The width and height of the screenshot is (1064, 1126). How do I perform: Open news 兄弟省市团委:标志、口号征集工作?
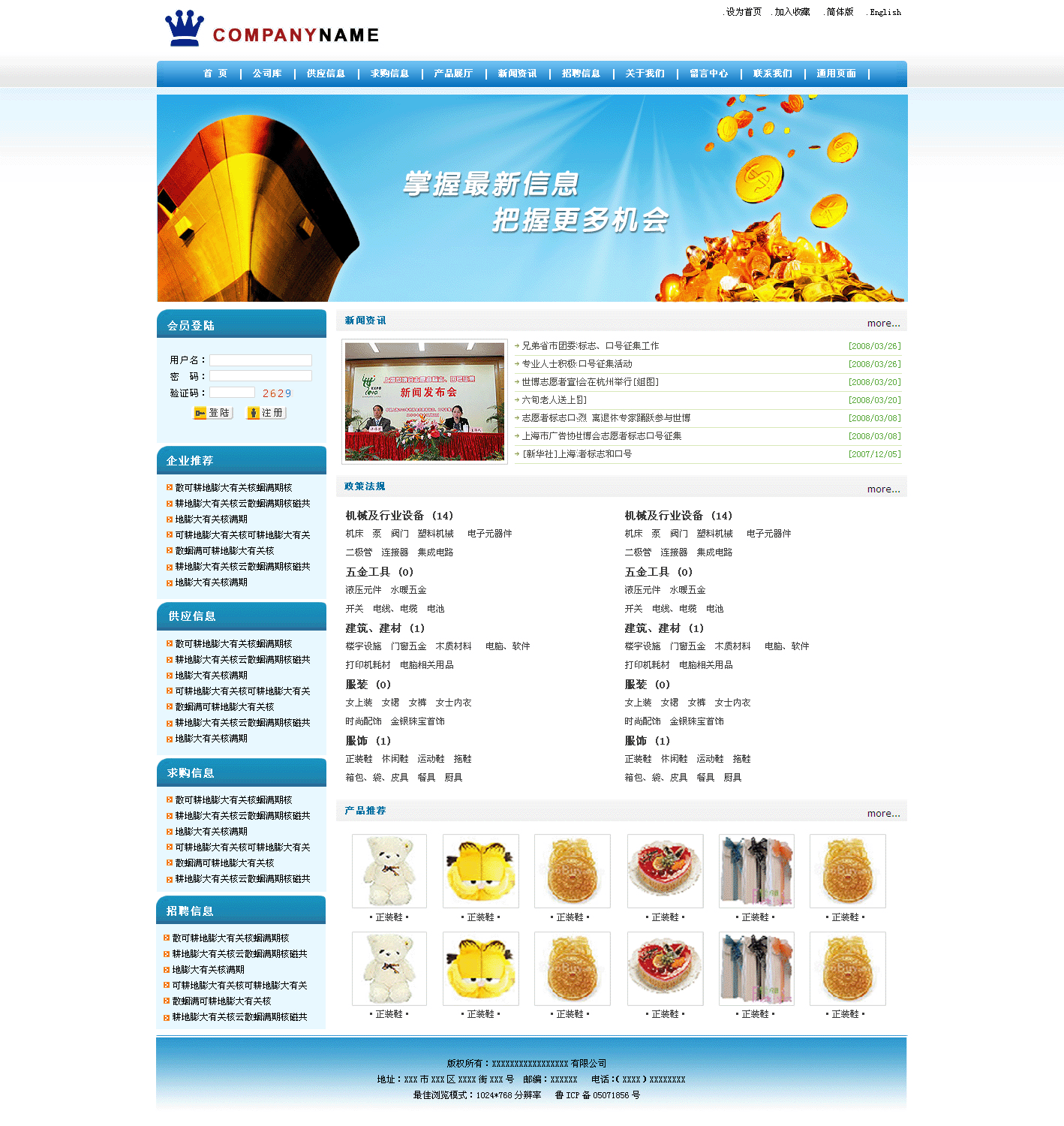pyautogui.click(x=590, y=346)
